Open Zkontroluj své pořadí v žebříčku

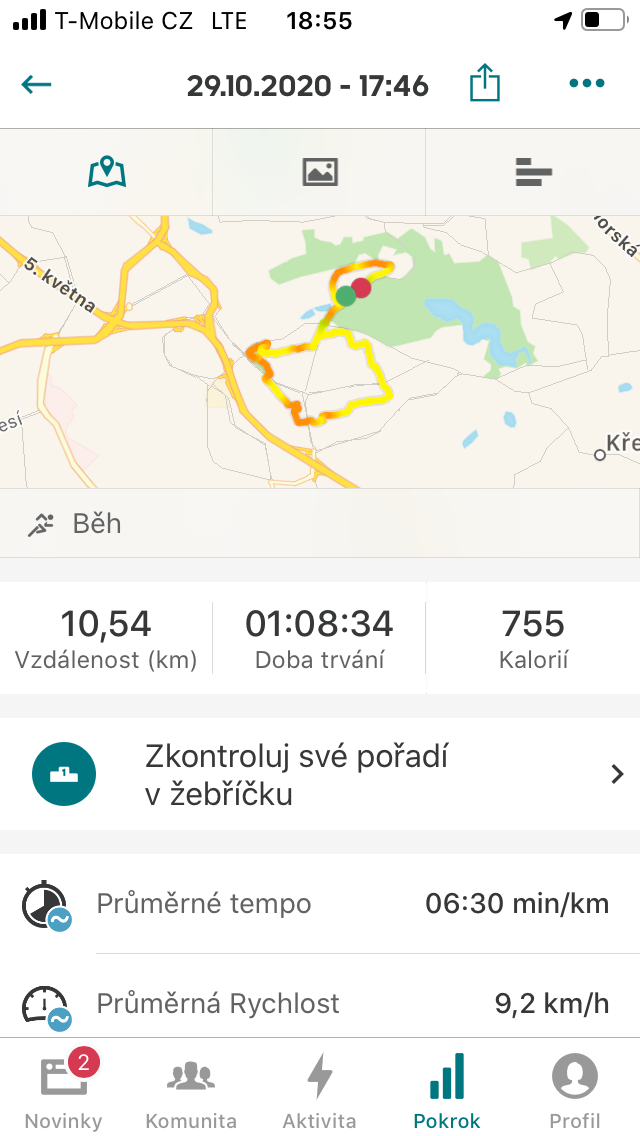pos(320,774)
